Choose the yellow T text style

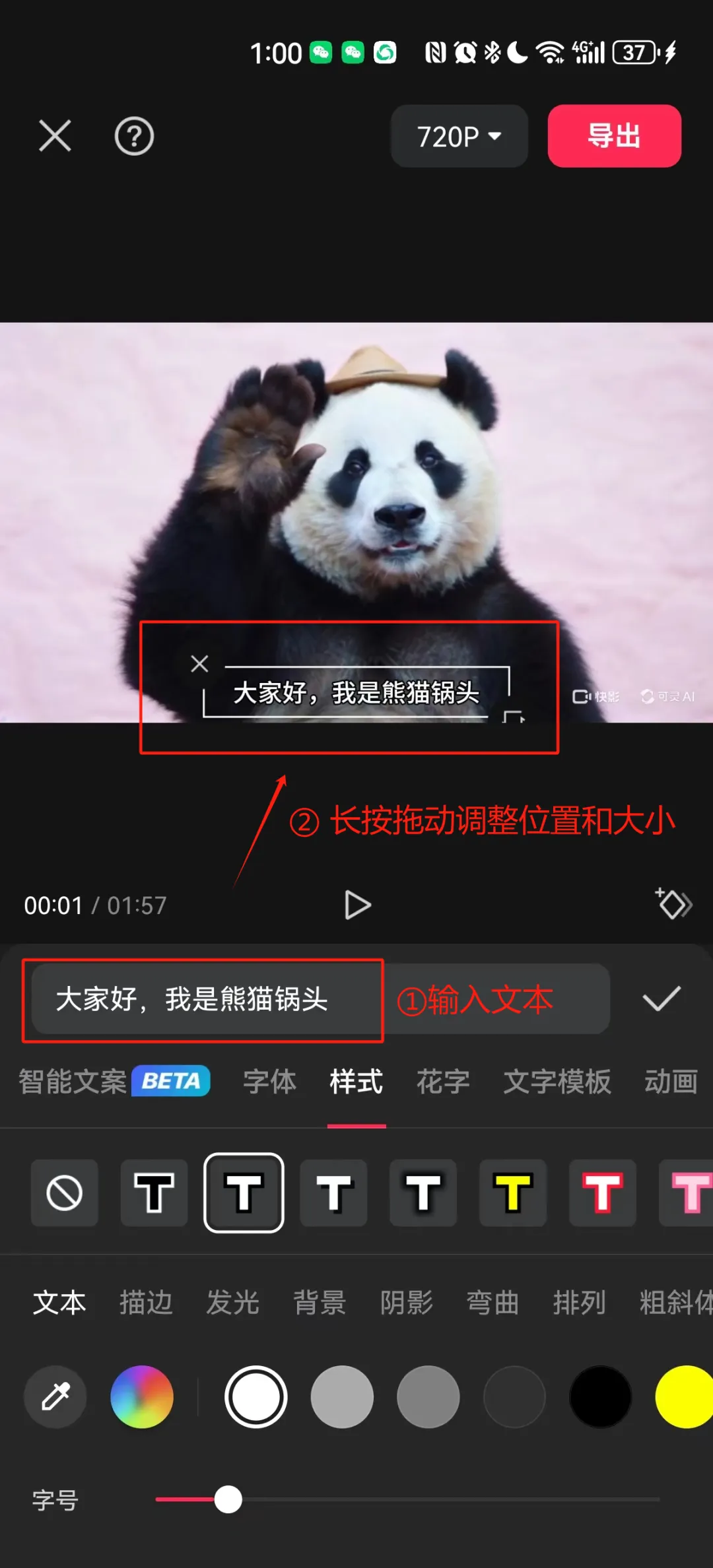(513, 1193)
